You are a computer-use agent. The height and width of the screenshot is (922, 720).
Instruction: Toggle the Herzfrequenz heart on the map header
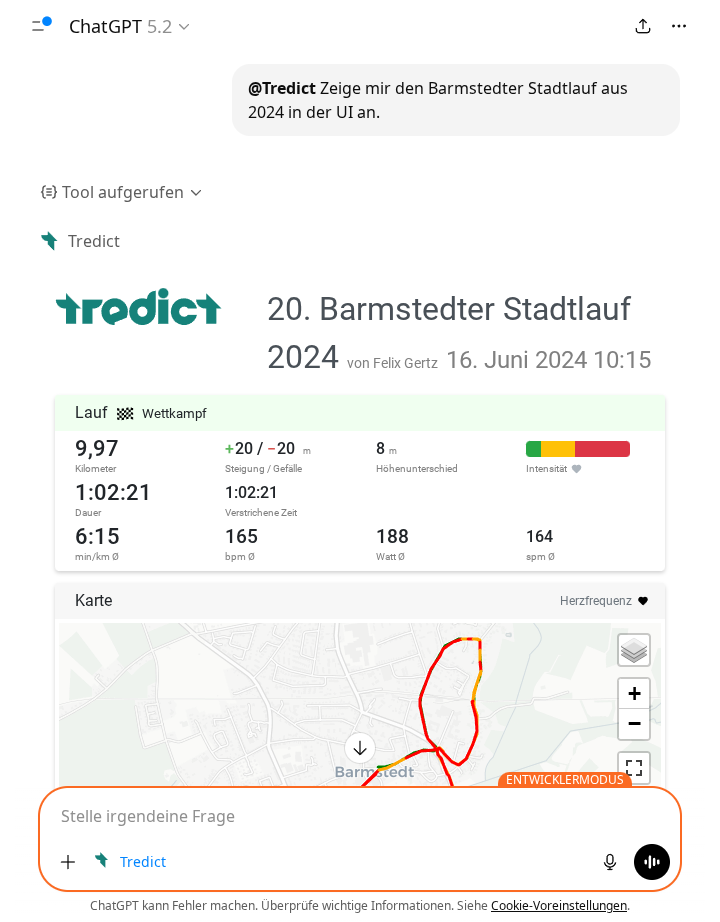coord(644,600)
